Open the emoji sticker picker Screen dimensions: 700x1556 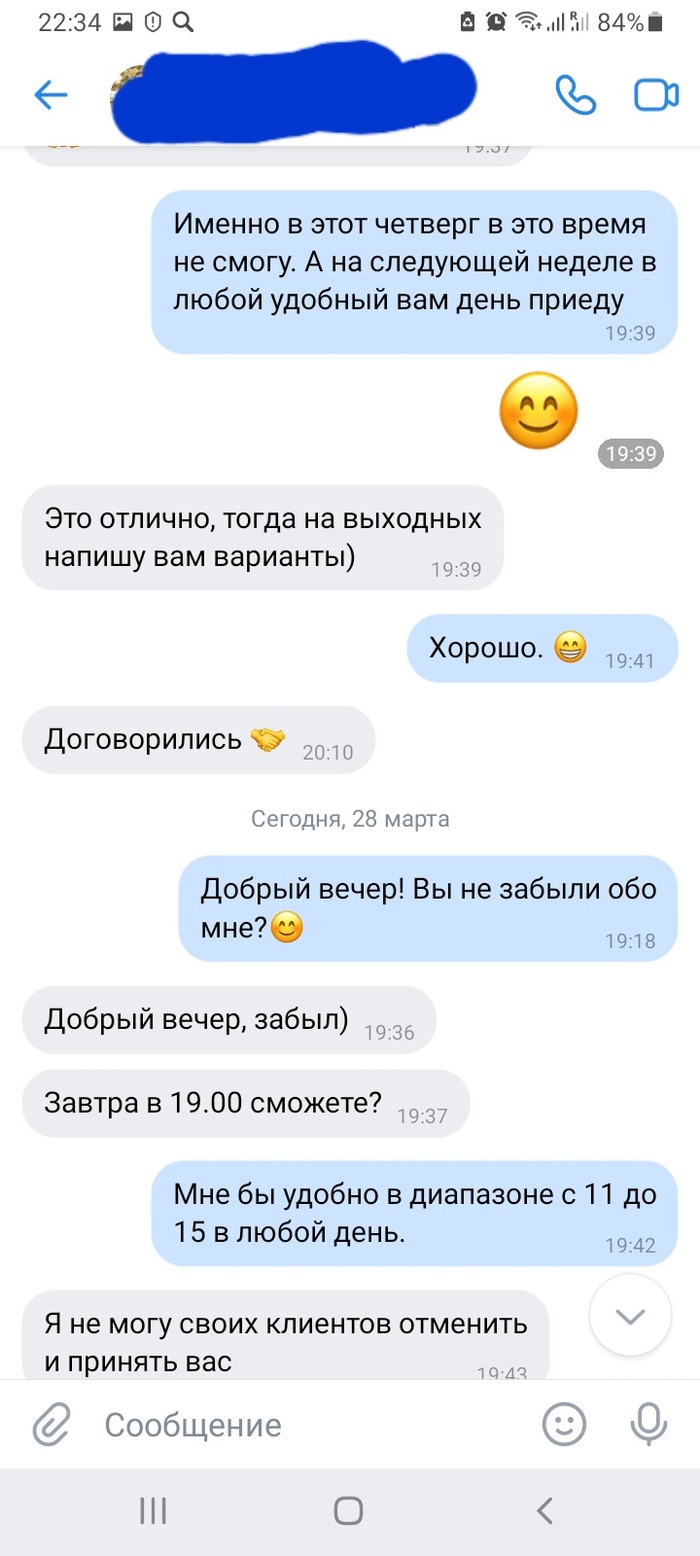tap(564, 1425)
